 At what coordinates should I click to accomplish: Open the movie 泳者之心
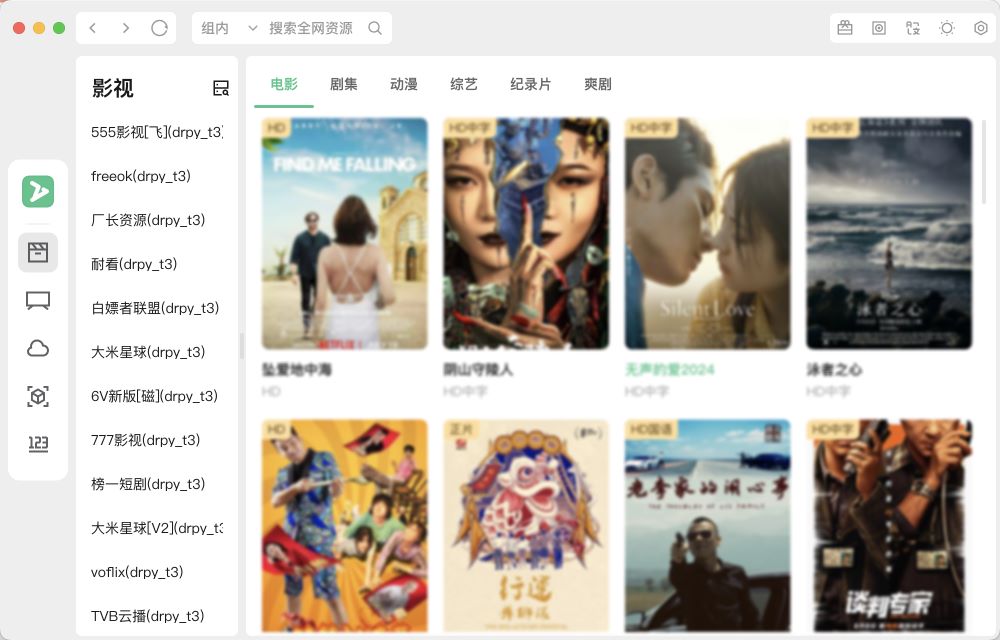point(889,234)
